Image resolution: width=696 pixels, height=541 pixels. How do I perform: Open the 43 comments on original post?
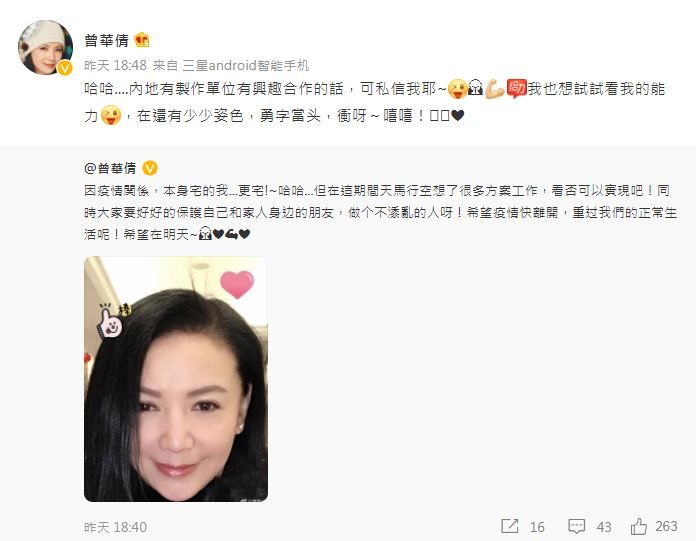point(589,526)
